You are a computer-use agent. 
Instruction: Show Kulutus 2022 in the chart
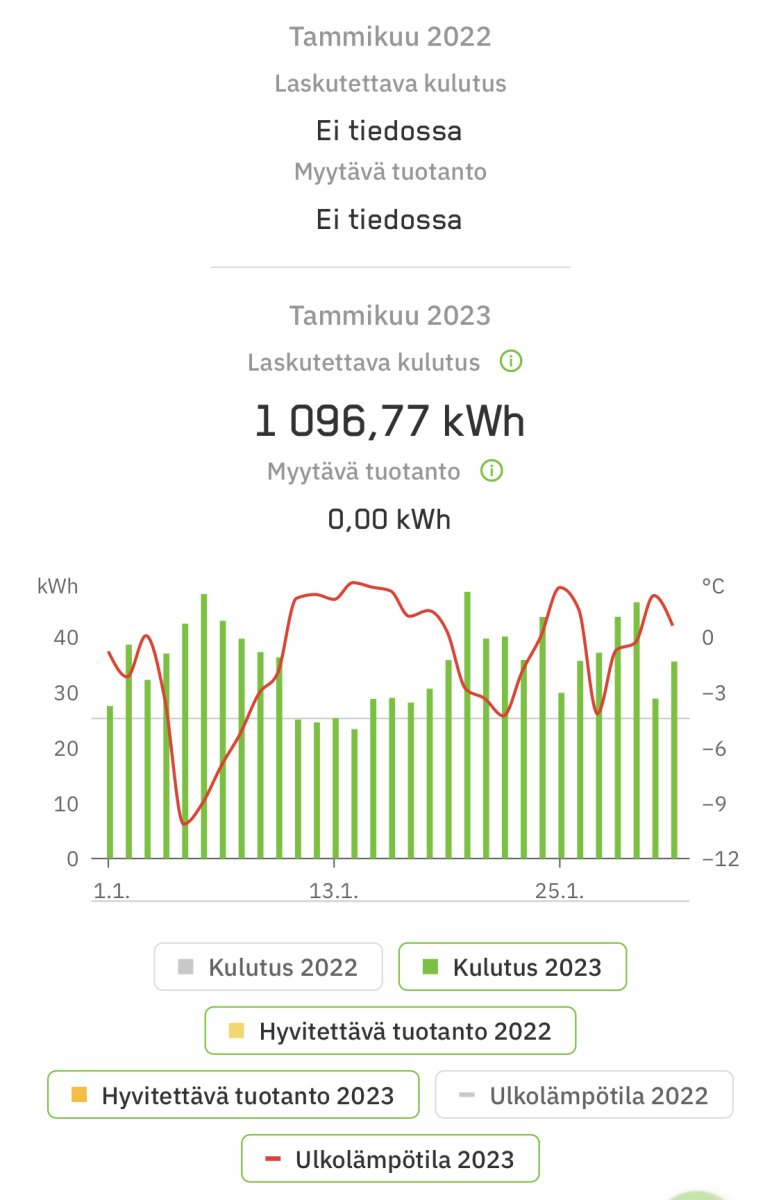[x=268, y=967]
